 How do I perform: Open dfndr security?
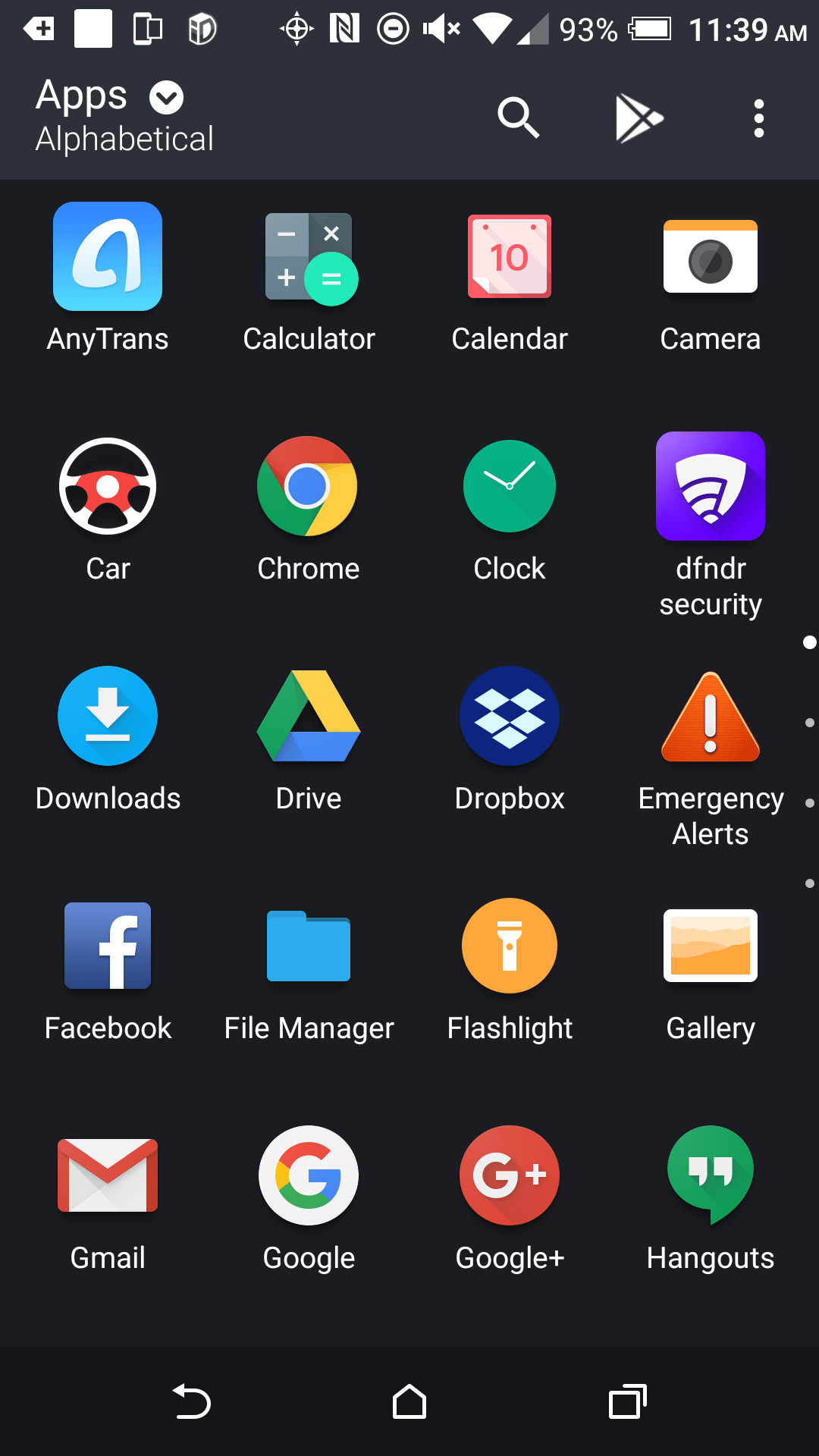pos(710,486)
